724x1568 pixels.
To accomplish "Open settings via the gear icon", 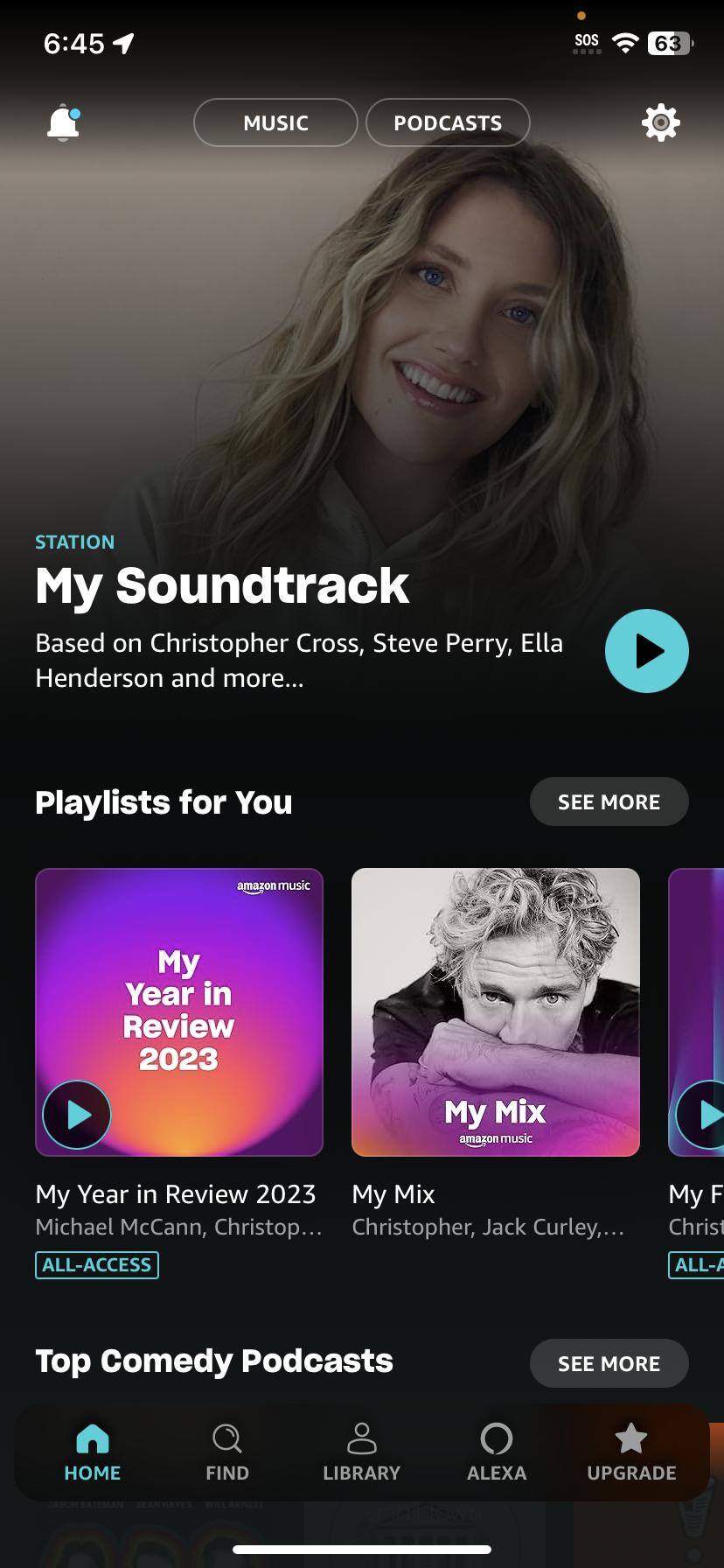I will pos(660,122).
